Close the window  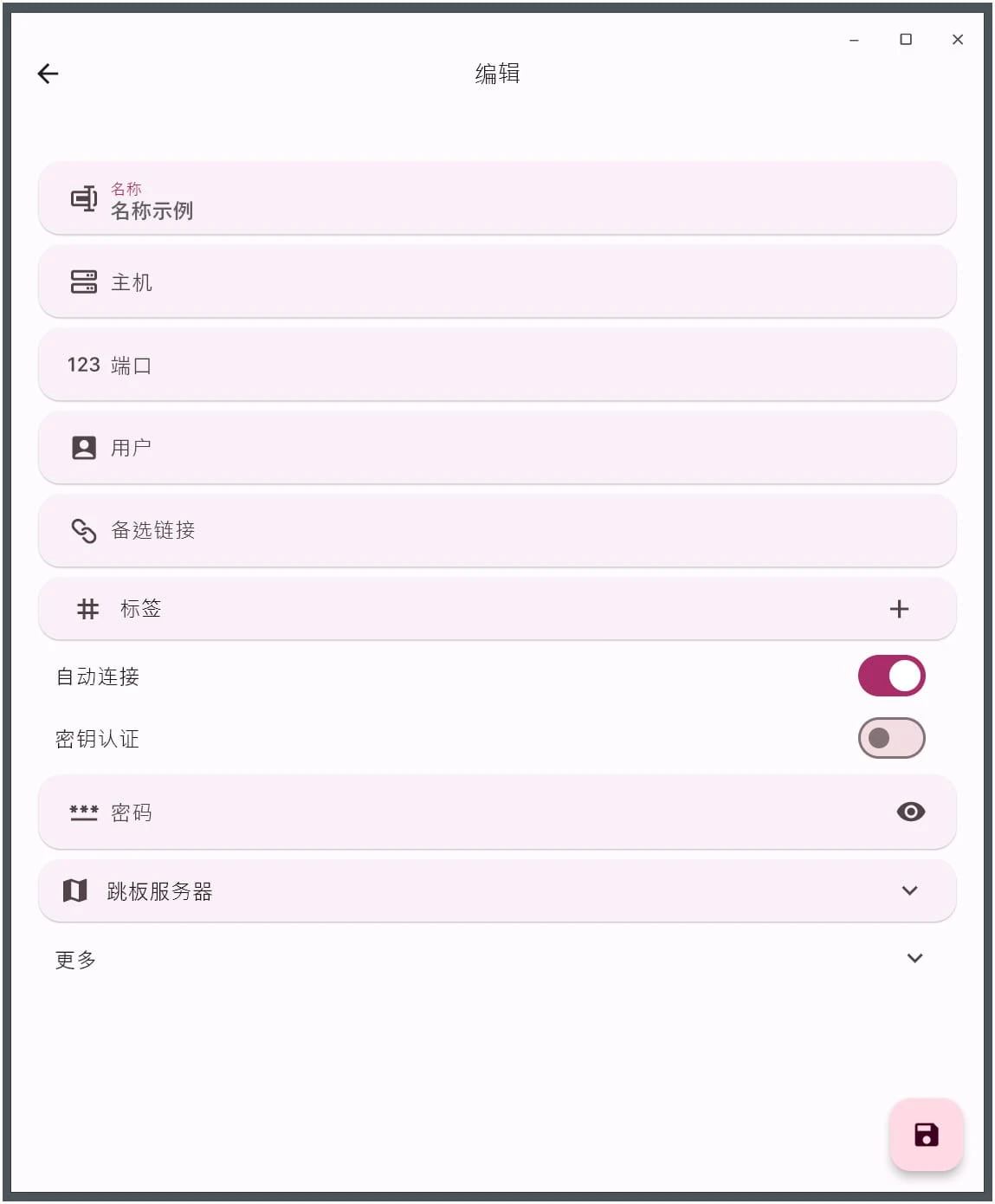pos(957,39)
